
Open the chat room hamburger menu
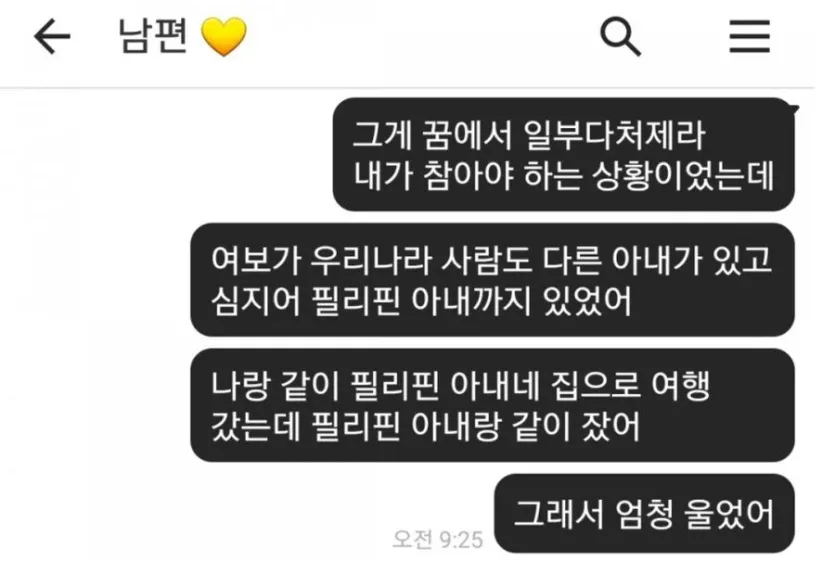tap(749, 38)
